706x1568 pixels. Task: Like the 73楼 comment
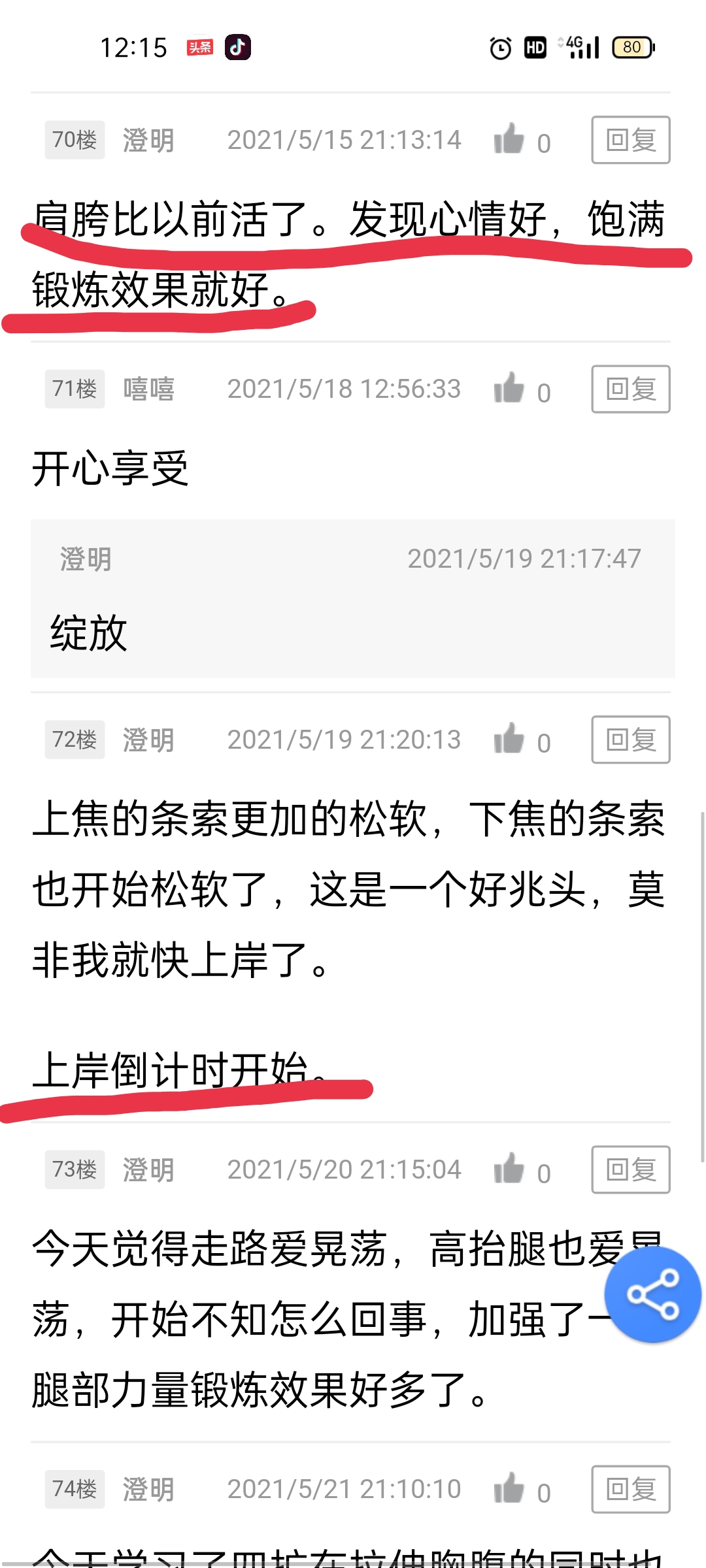coord(509,1169)
